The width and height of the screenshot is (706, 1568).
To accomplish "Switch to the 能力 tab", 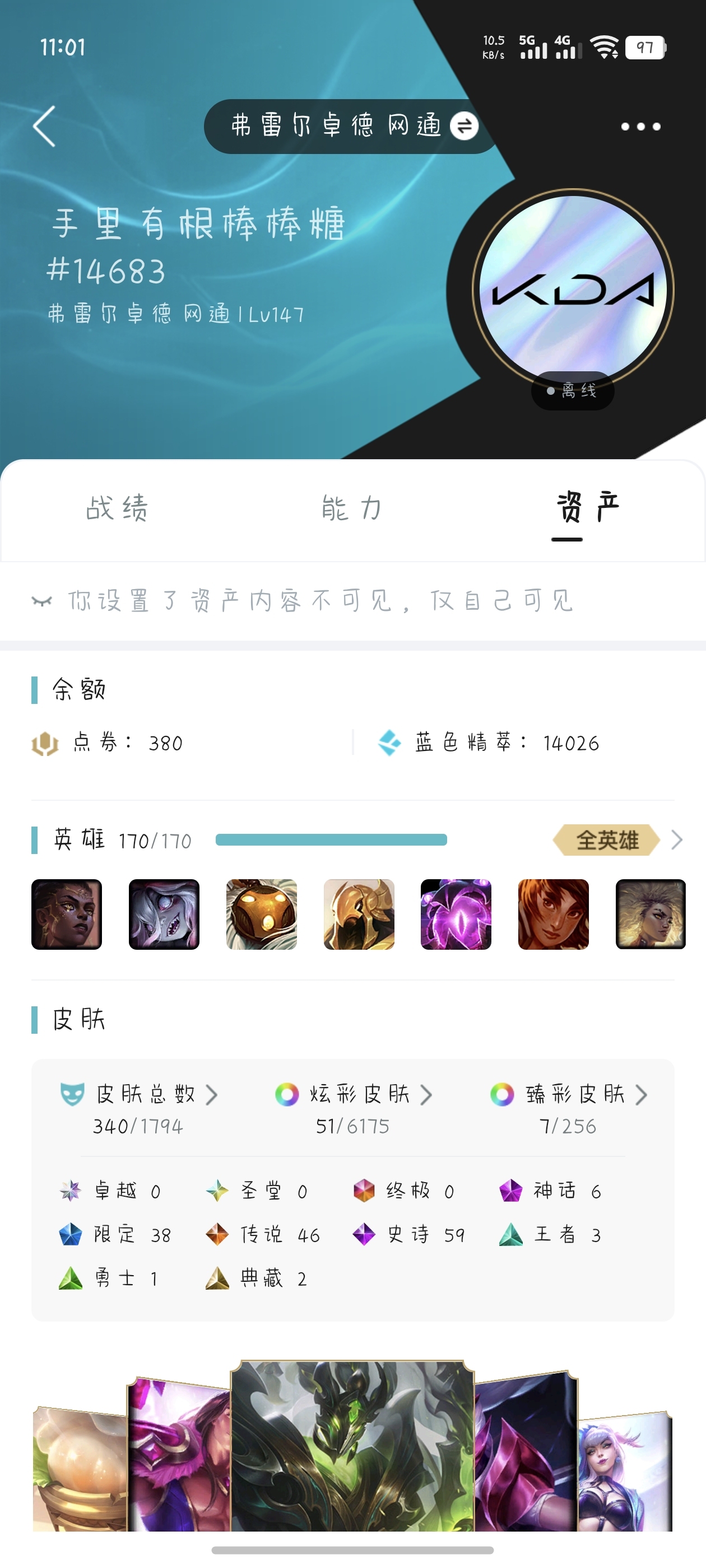I will (351, 508).
